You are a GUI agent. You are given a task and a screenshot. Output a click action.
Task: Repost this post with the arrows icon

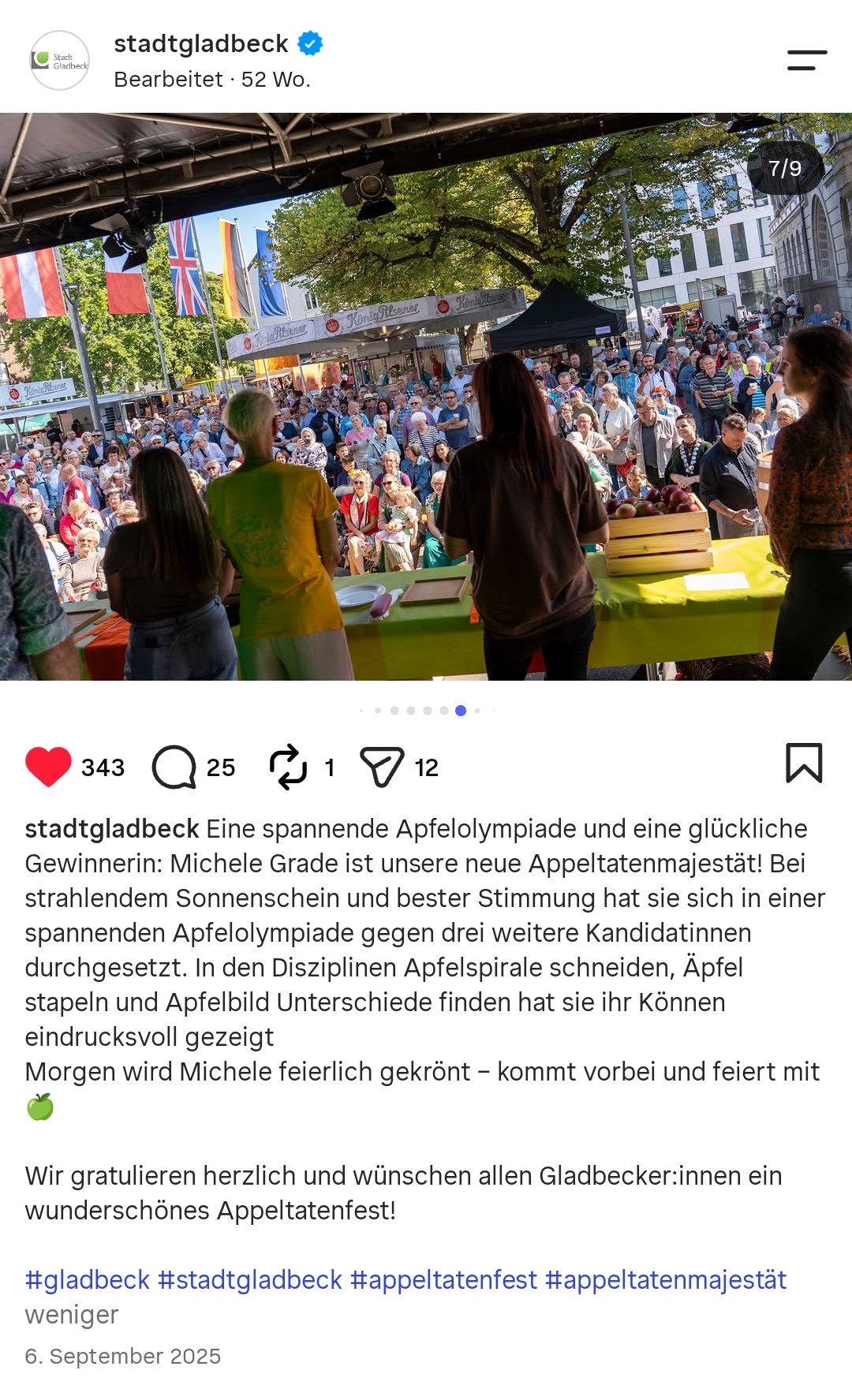(x=288, y=767)
